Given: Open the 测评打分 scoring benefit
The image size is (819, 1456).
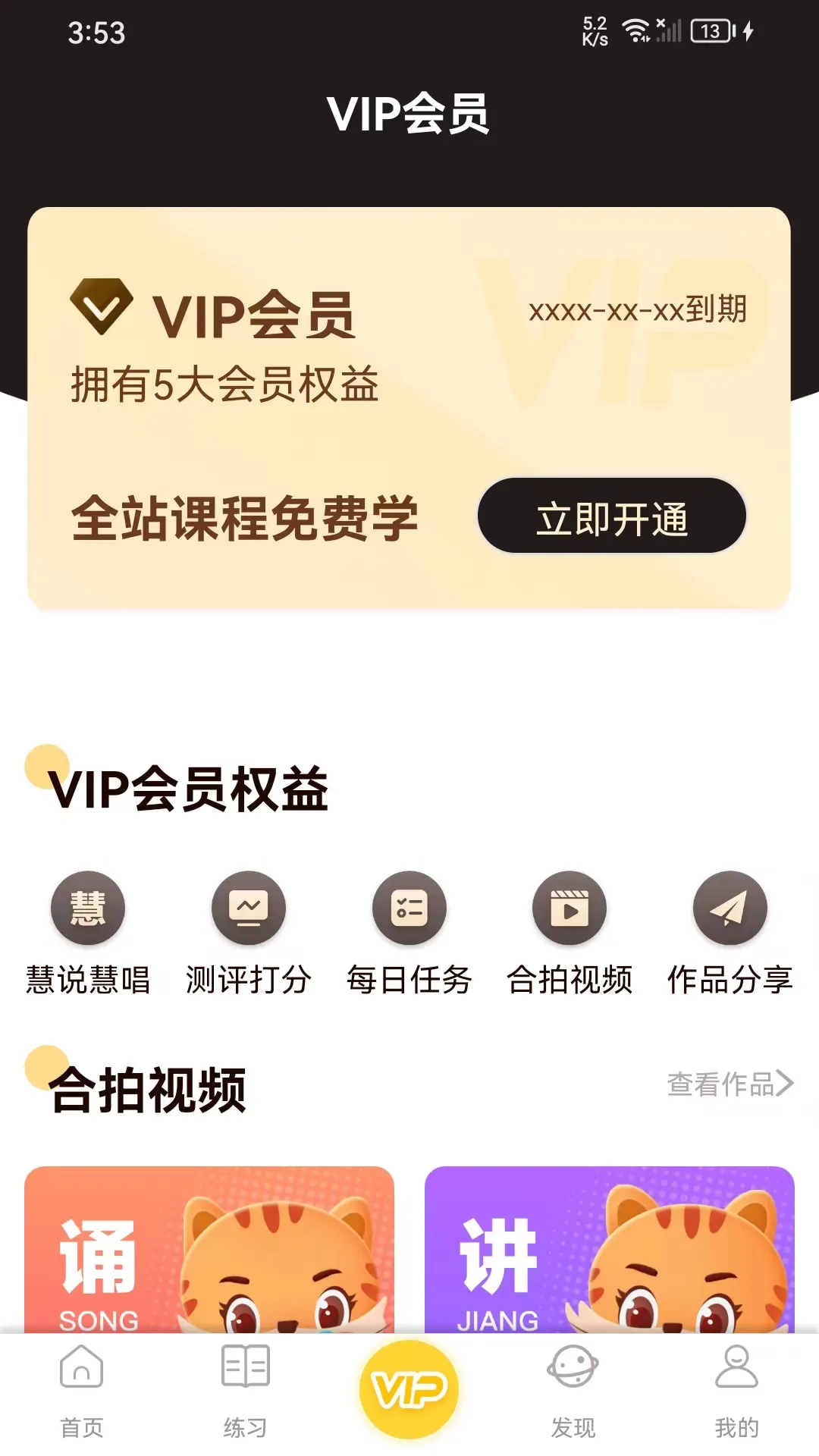Looking at the screenshot, I should tap(249, 908).
